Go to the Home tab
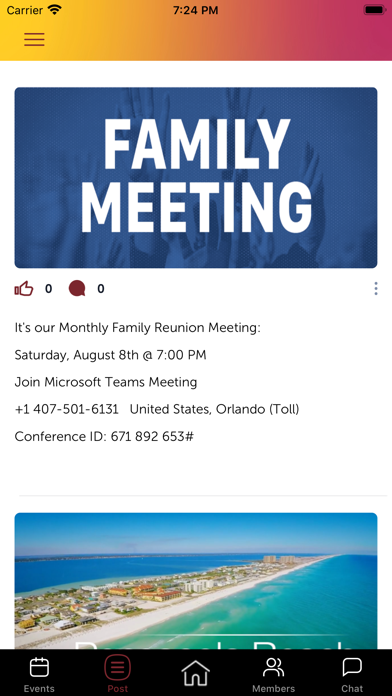The width and height of the screenshot is (392, 696). (x=196, y=673)
